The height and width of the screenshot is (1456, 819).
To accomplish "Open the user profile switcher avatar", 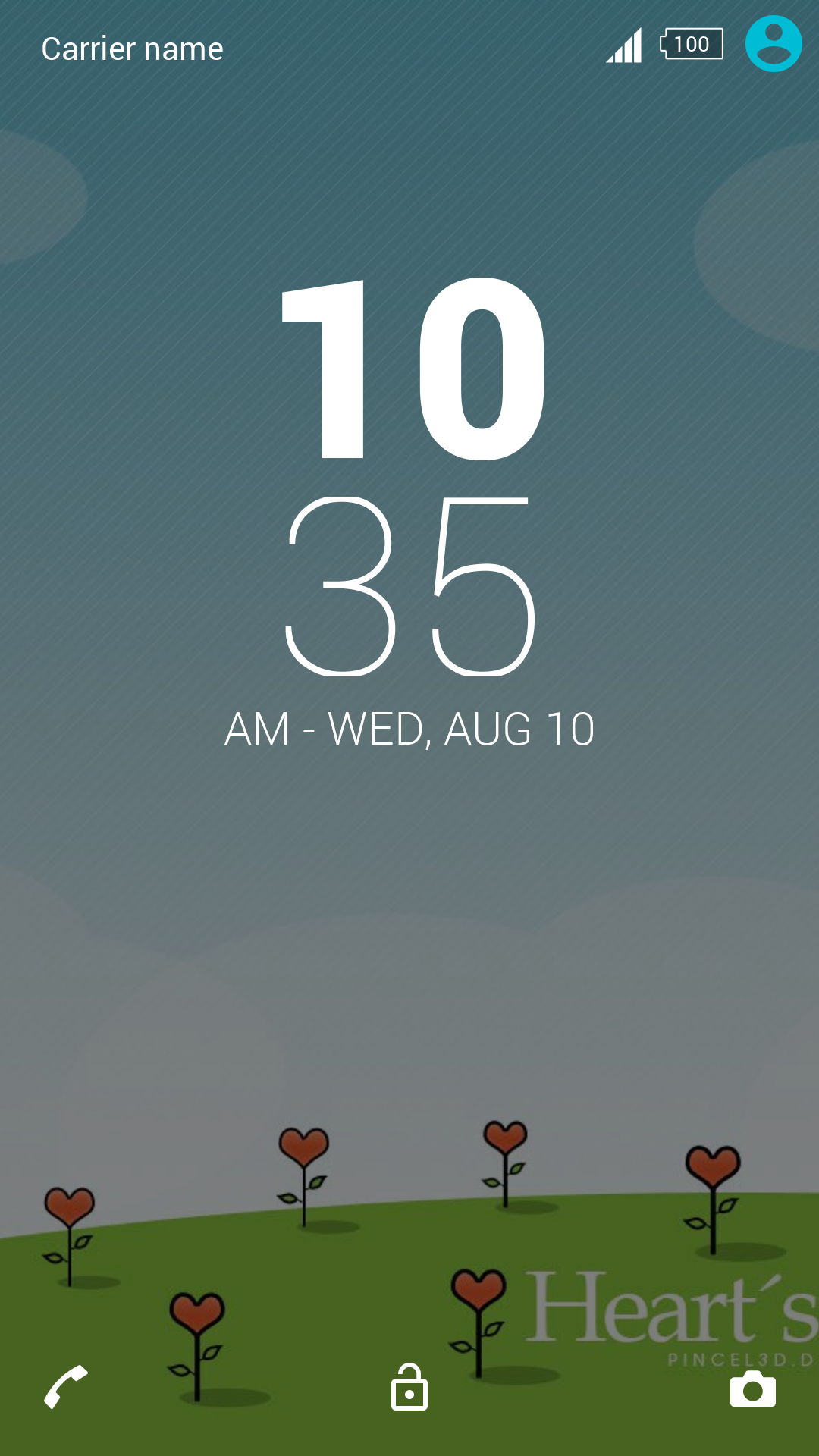I will [773, 44].
